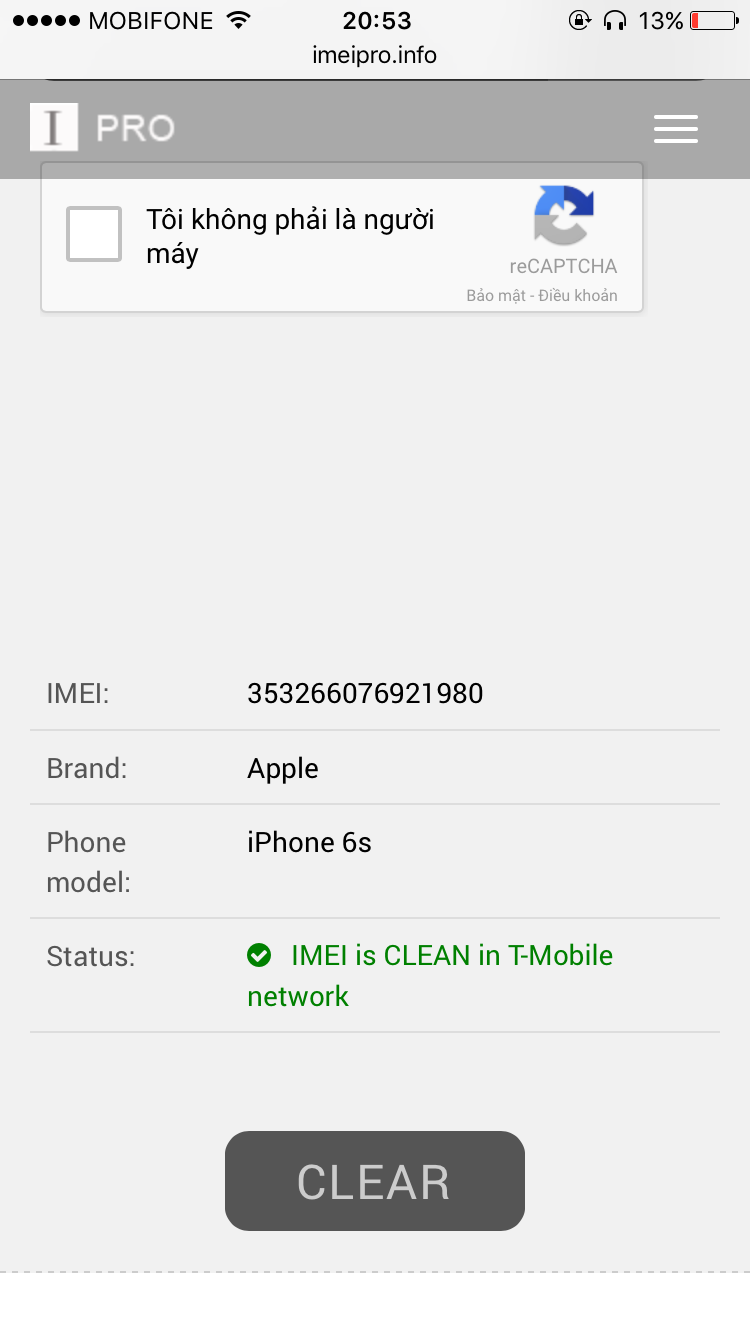Tap the CLEAR button
Viewport: 750px width, 1334px height.
(x=375, y=1181)
